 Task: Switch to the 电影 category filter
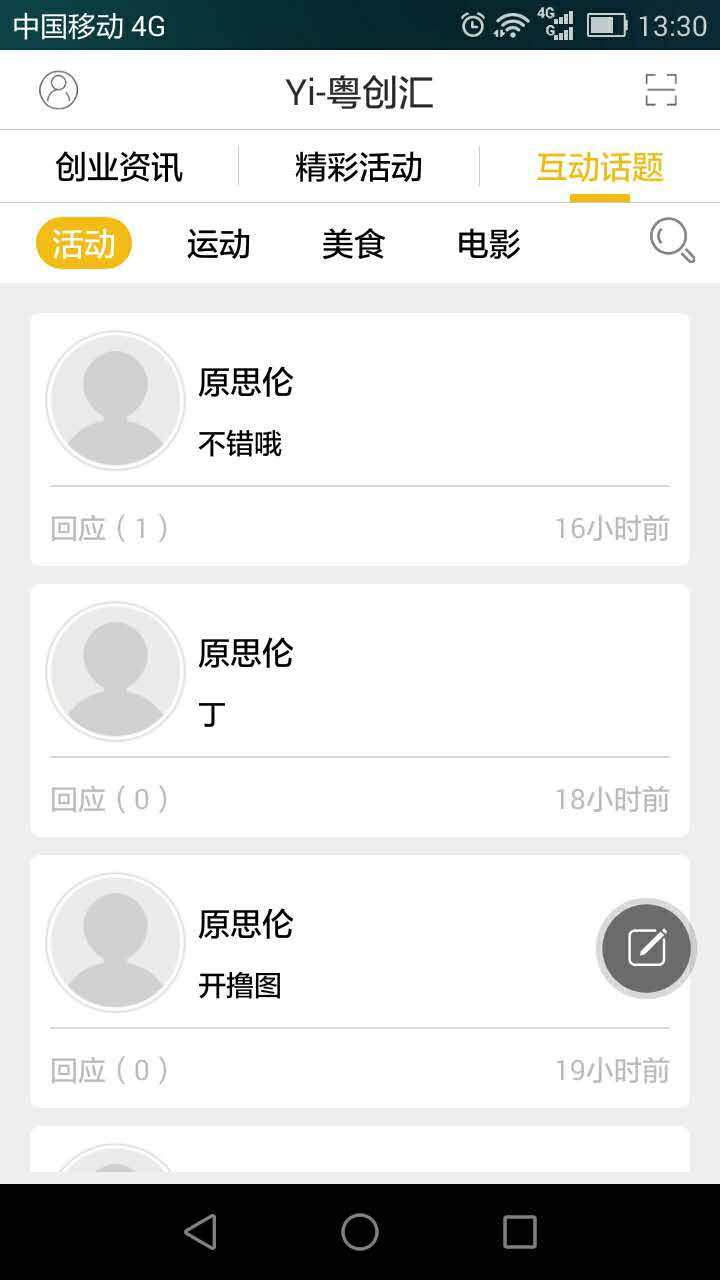point(487,243)
